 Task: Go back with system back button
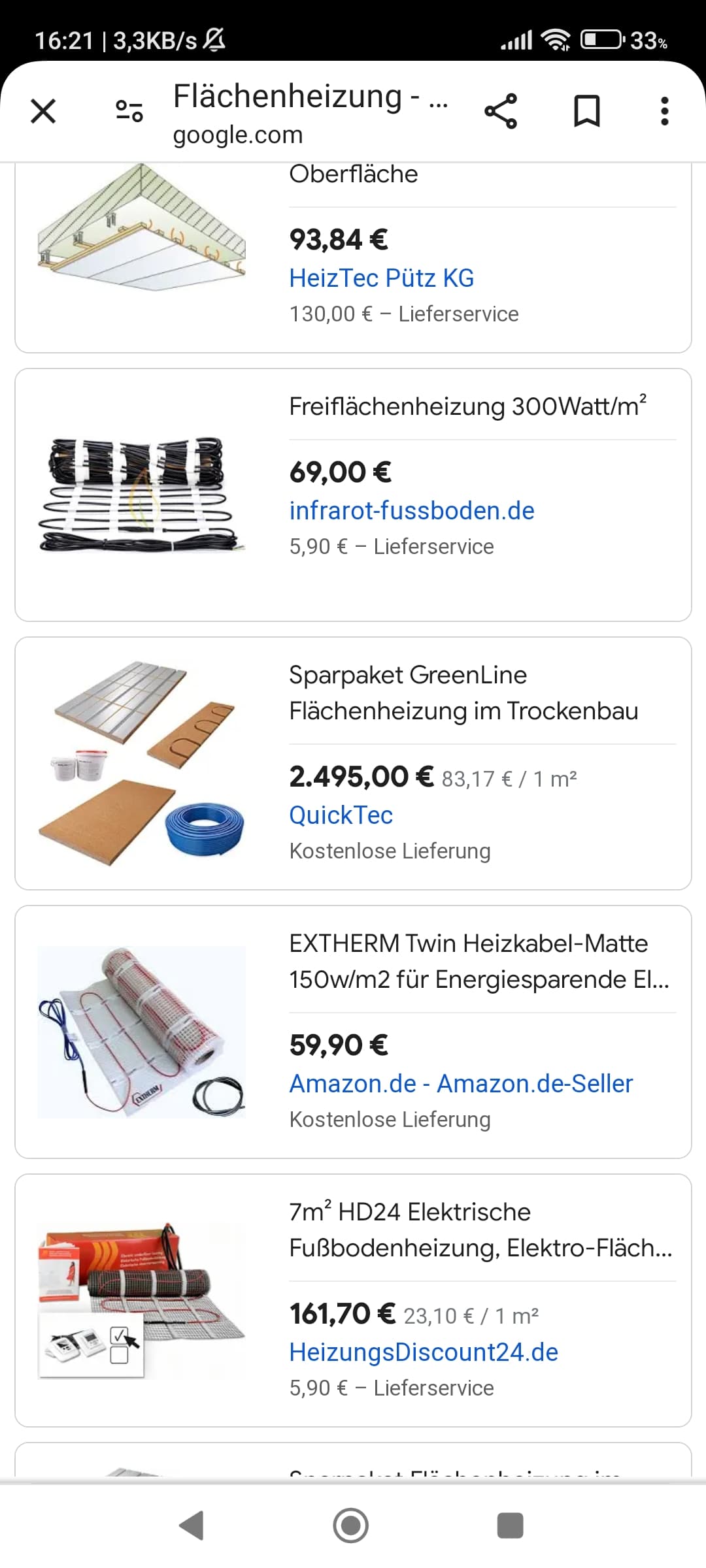point(192,1526)
